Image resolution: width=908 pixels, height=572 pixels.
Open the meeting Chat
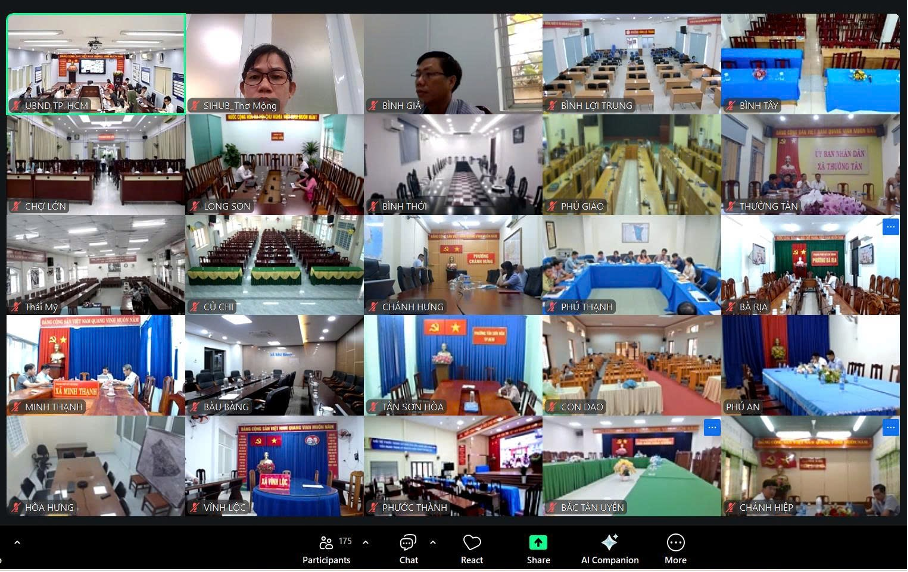pyautogui.click(x=408, y=547)
